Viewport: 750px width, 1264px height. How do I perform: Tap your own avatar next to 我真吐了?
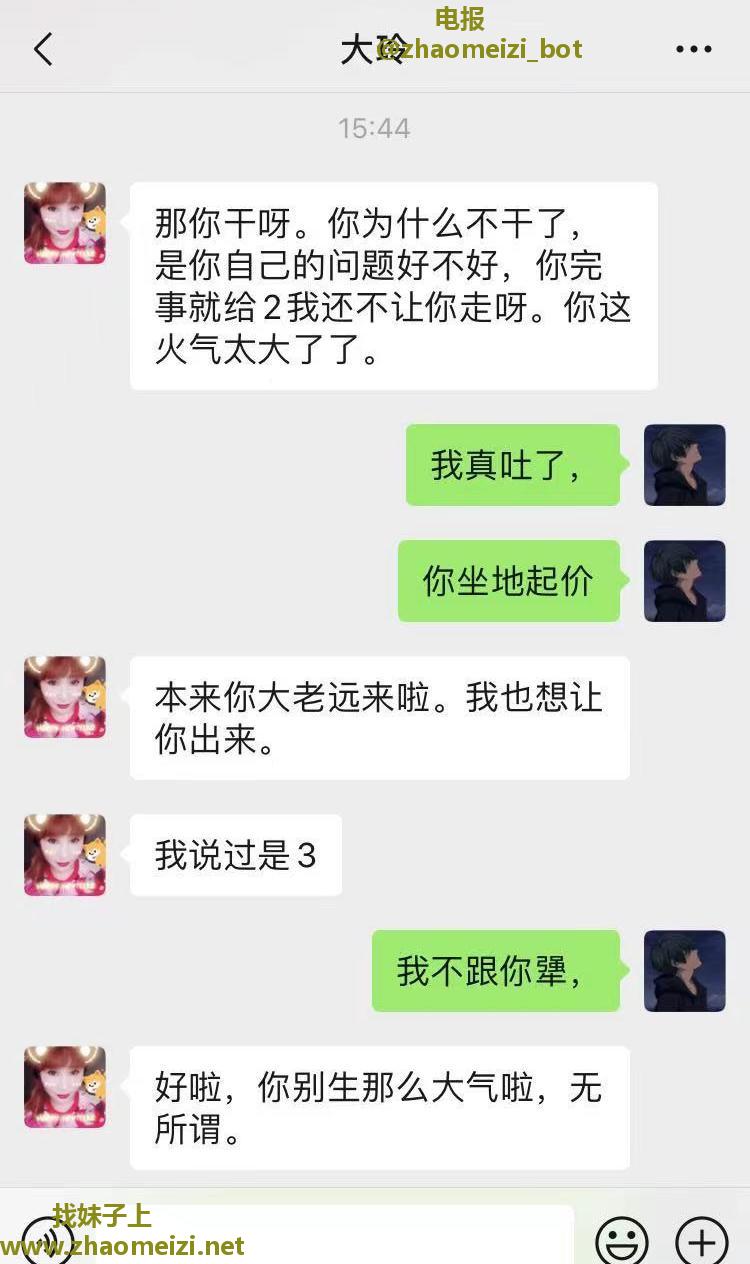684,465
